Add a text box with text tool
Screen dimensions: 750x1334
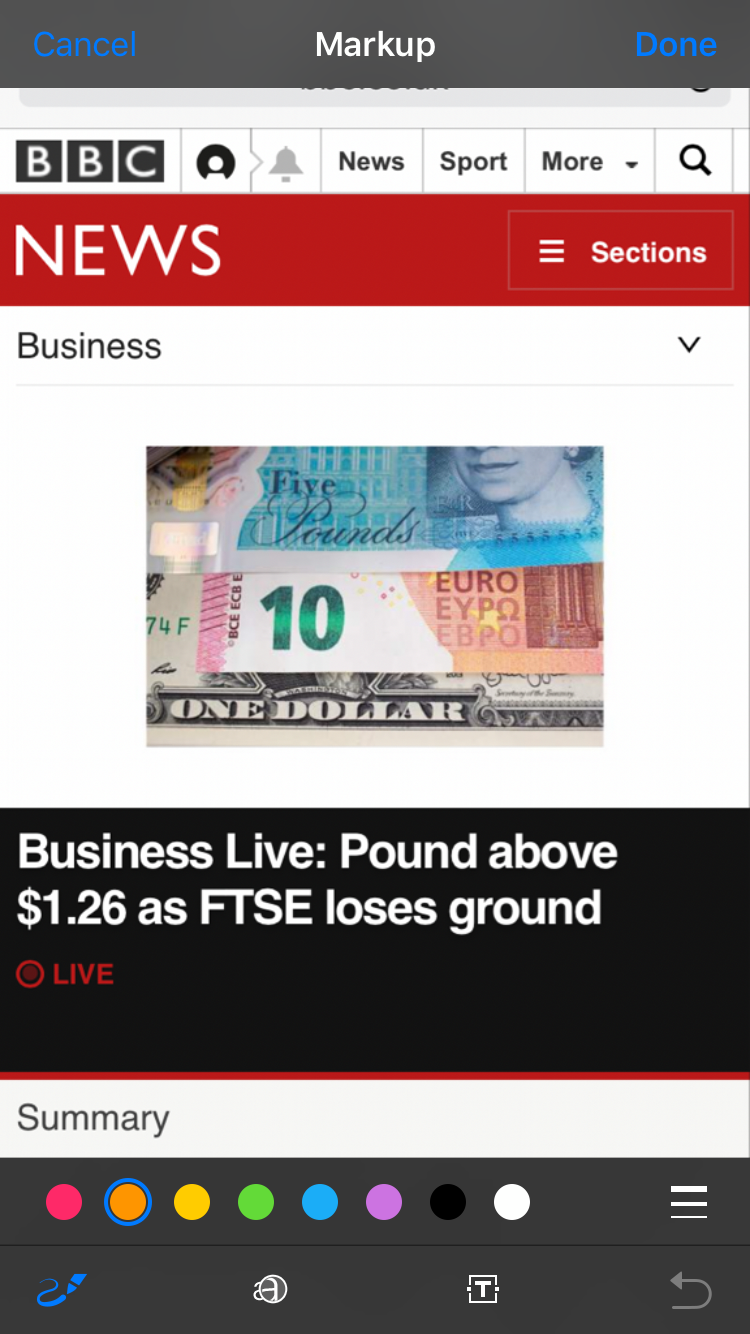pos(483,1290)
